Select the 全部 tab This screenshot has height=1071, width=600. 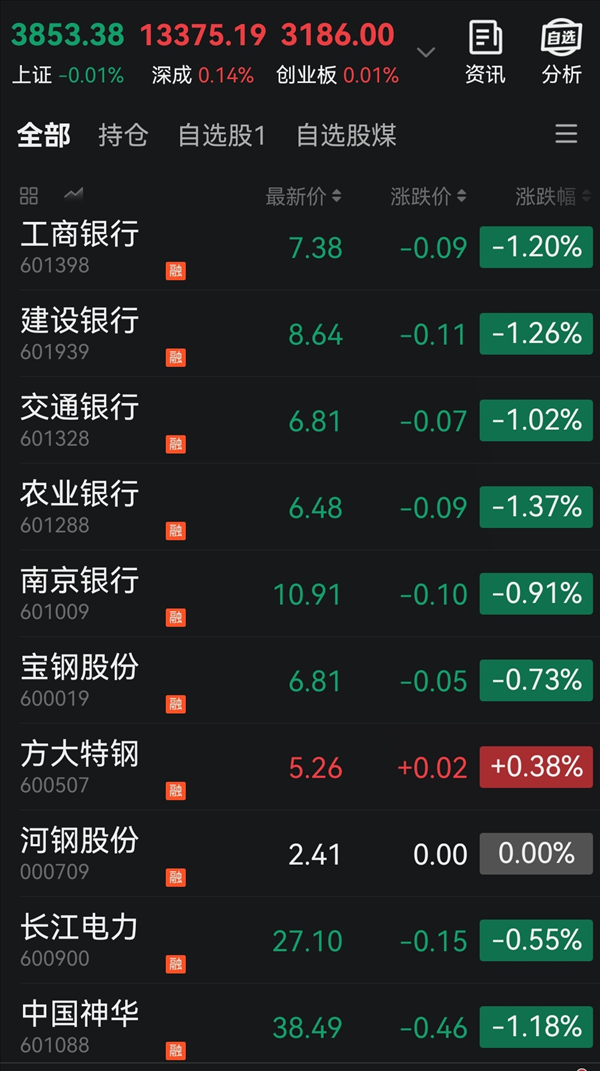pos(44,135)
